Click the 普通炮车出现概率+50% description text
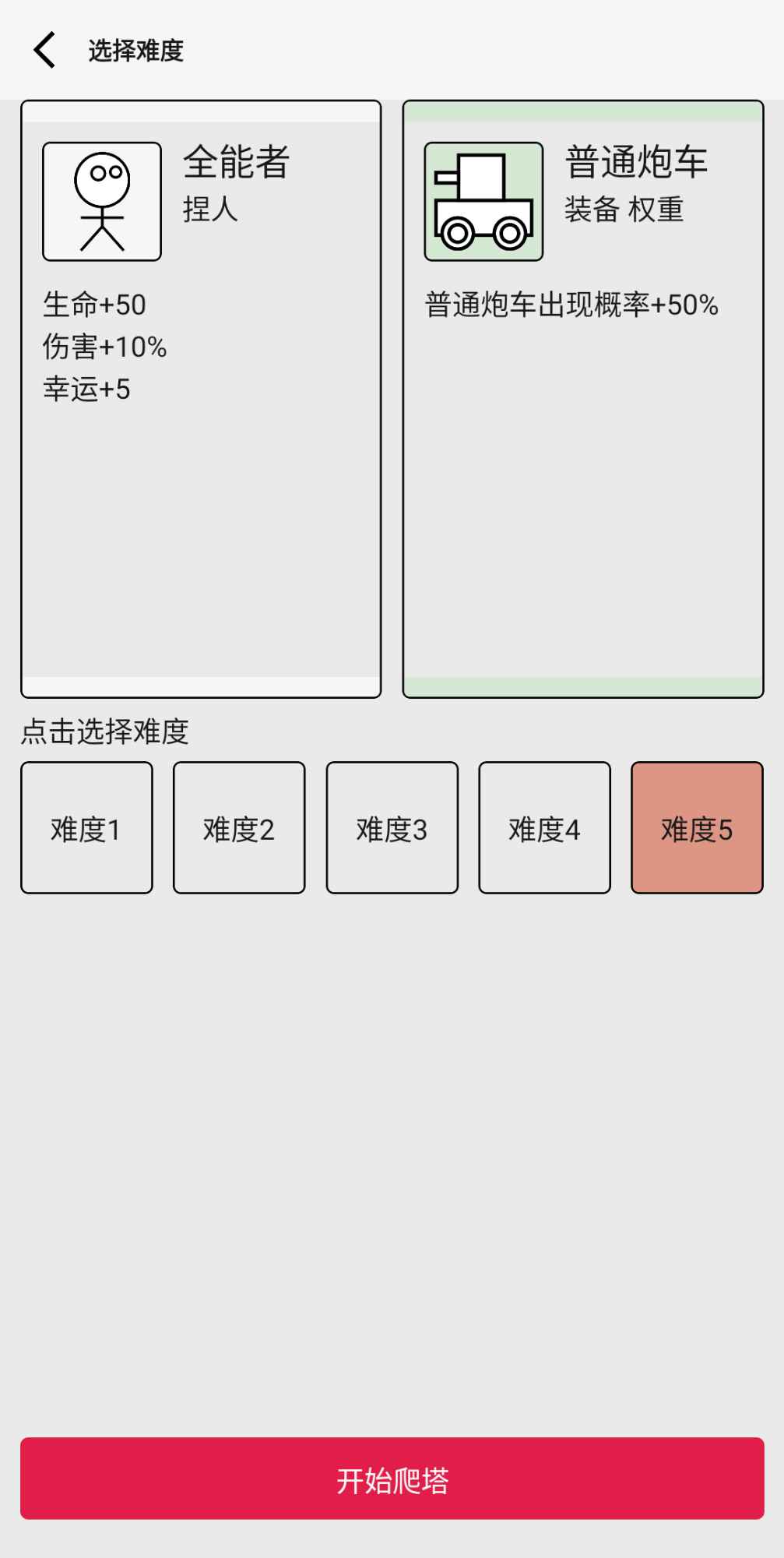 click(571, 305)
